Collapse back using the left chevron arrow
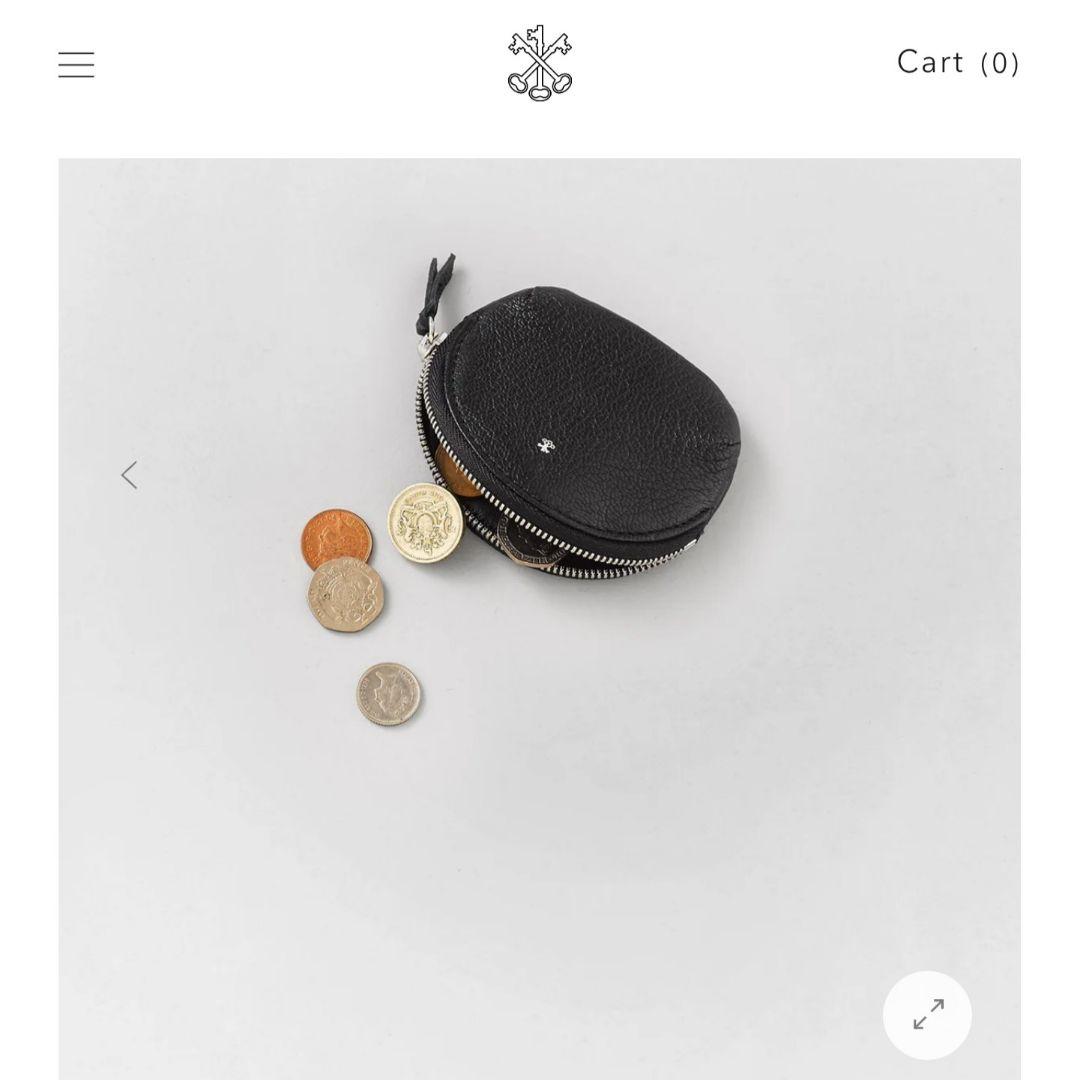 point(129,474)
